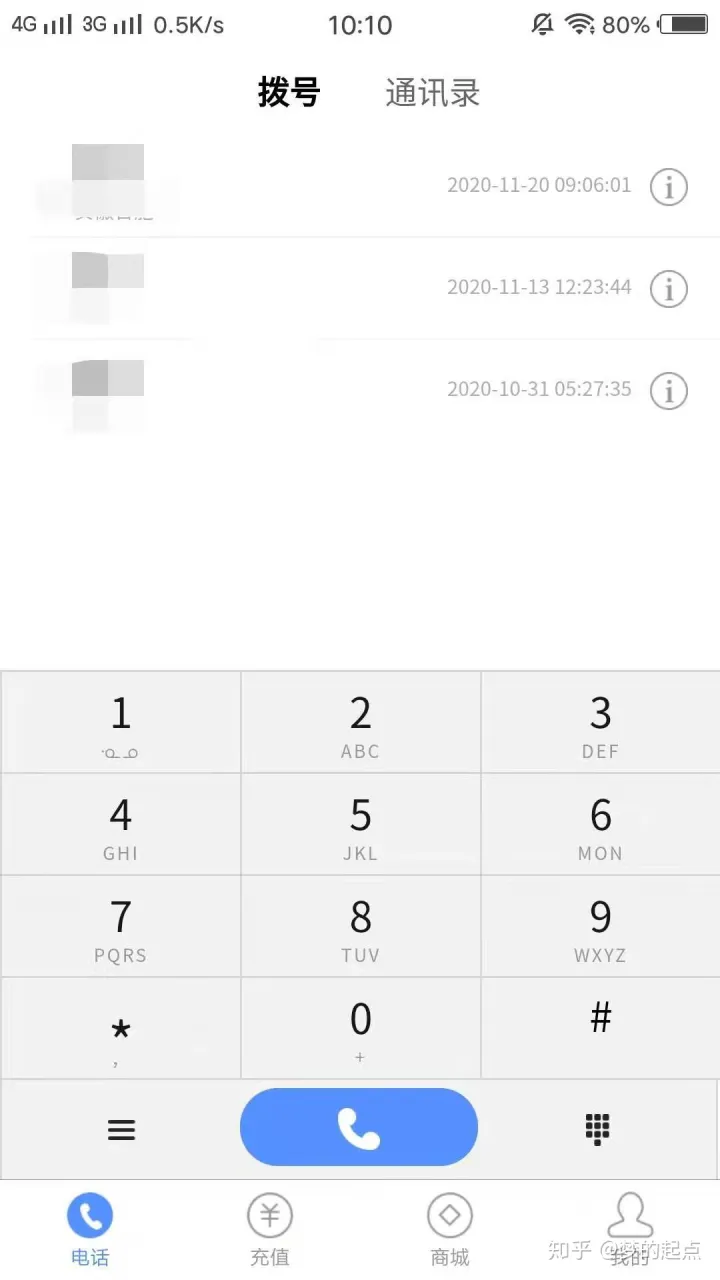
Task: Open the 商城 tab
Action: coord(450,1230)
